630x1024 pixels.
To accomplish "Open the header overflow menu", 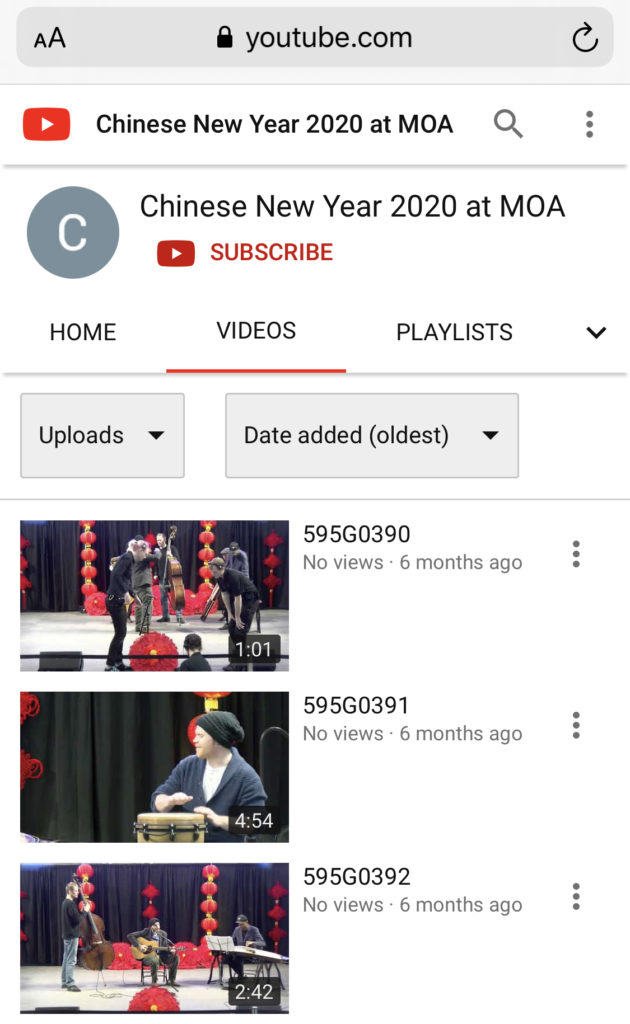I will [x=589, y=125].
